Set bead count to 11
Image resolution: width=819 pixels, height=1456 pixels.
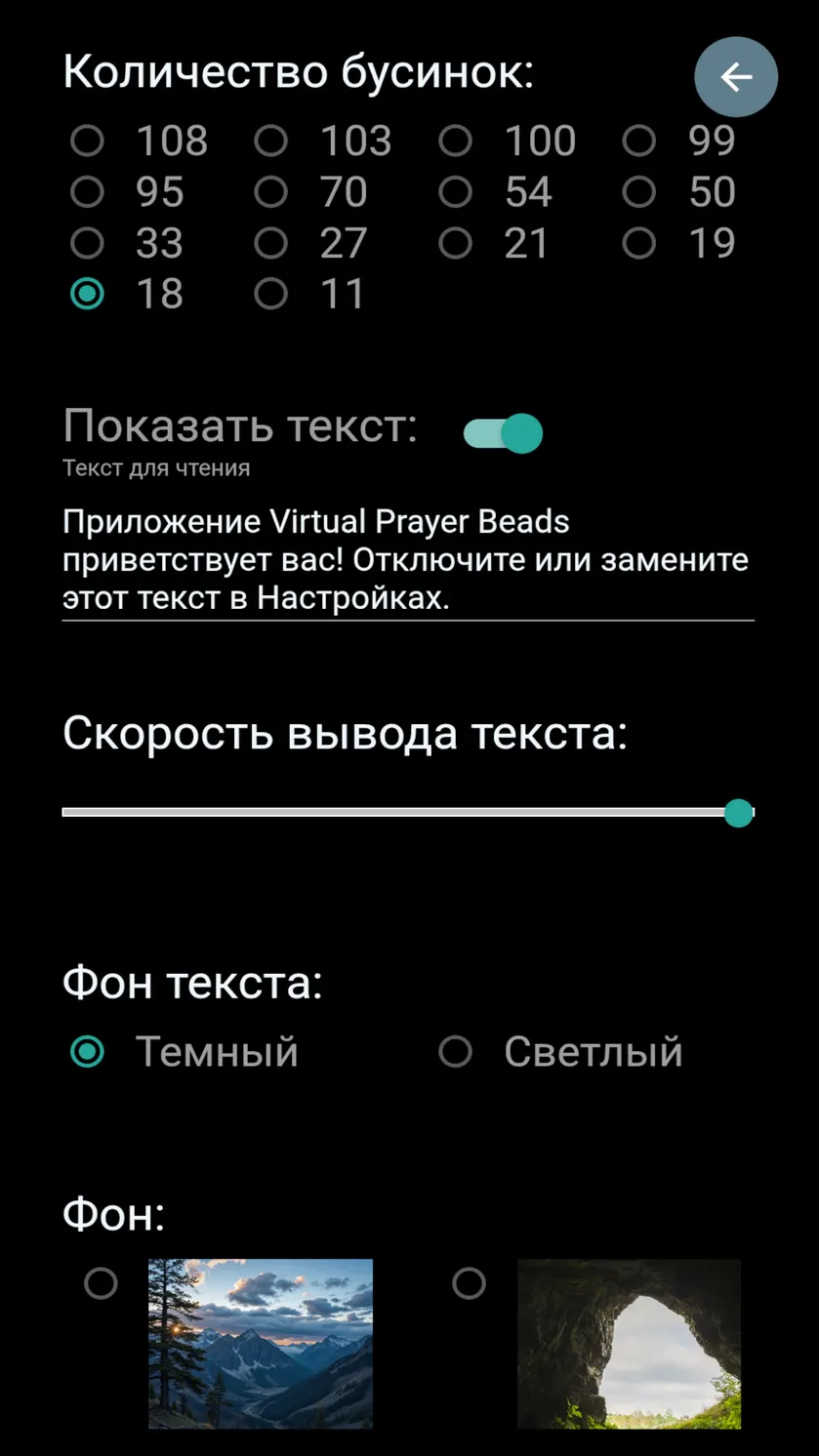(323, 294)
